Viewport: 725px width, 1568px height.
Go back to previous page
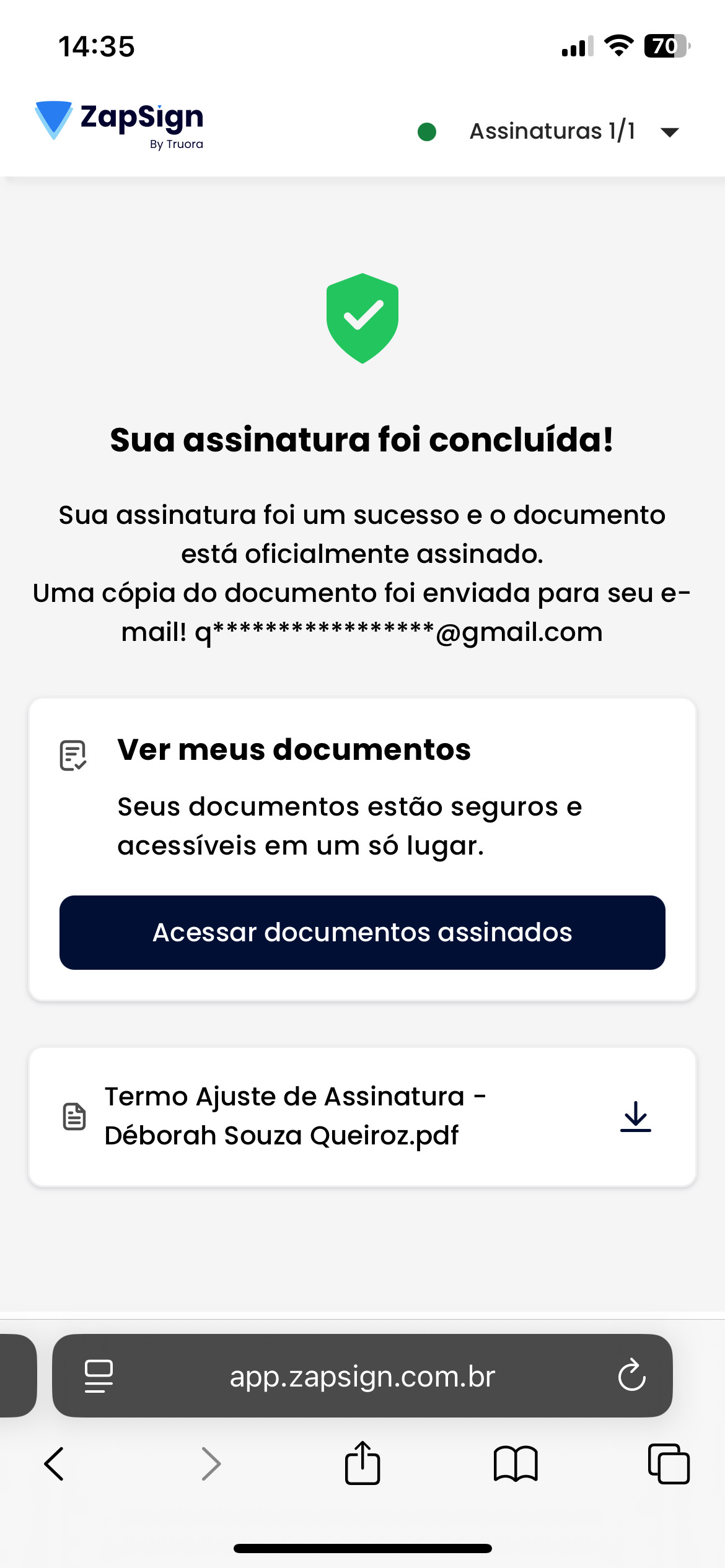pos(55,1464)
